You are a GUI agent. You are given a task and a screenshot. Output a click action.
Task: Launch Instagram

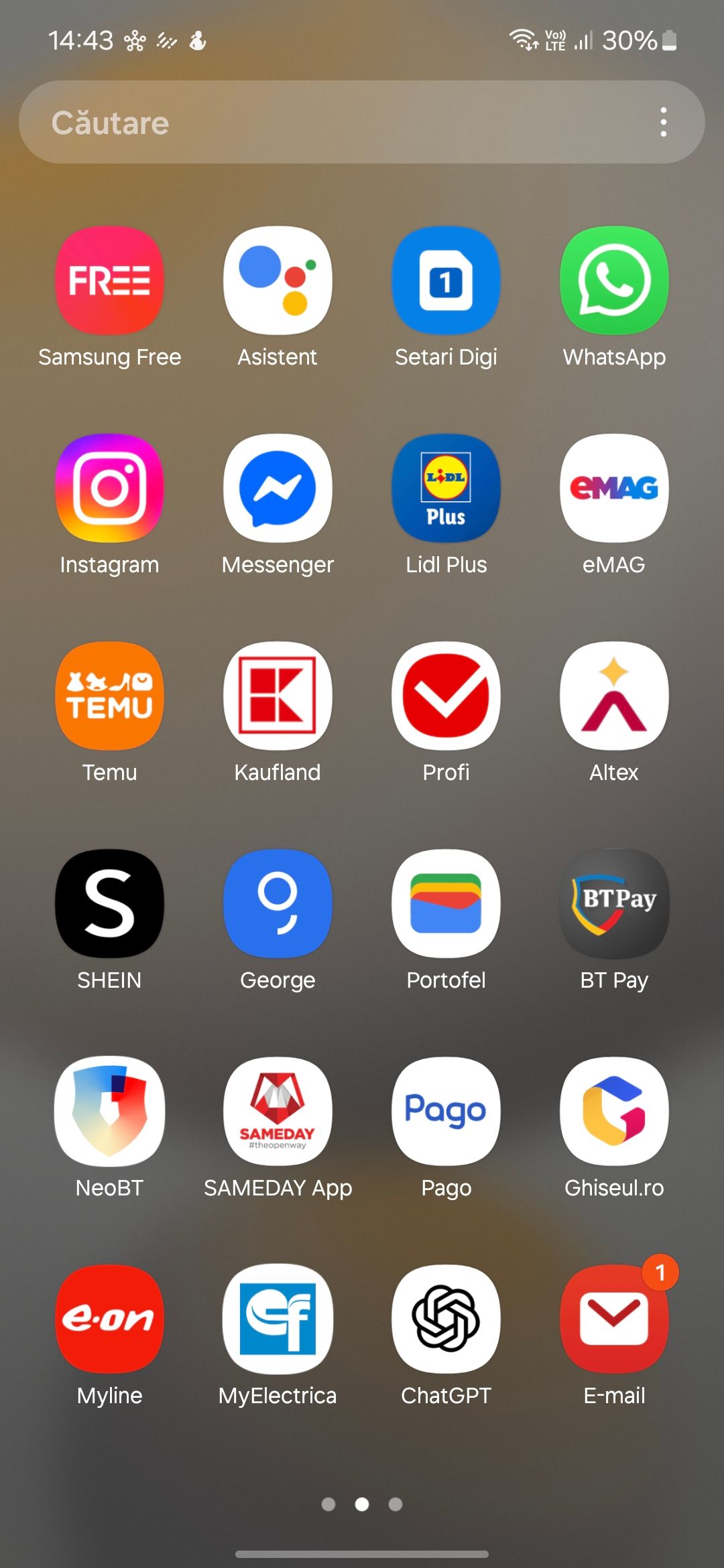[110, 489]
